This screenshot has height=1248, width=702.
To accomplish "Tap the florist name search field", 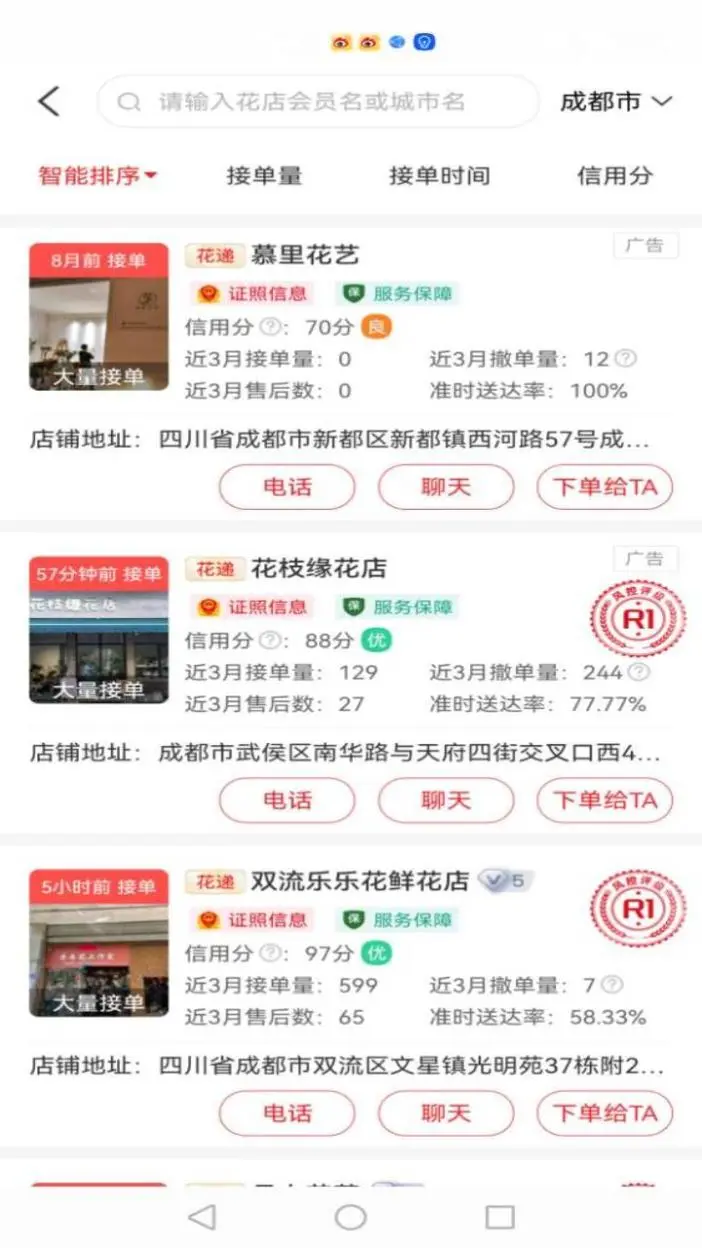I will pos(318,102).
